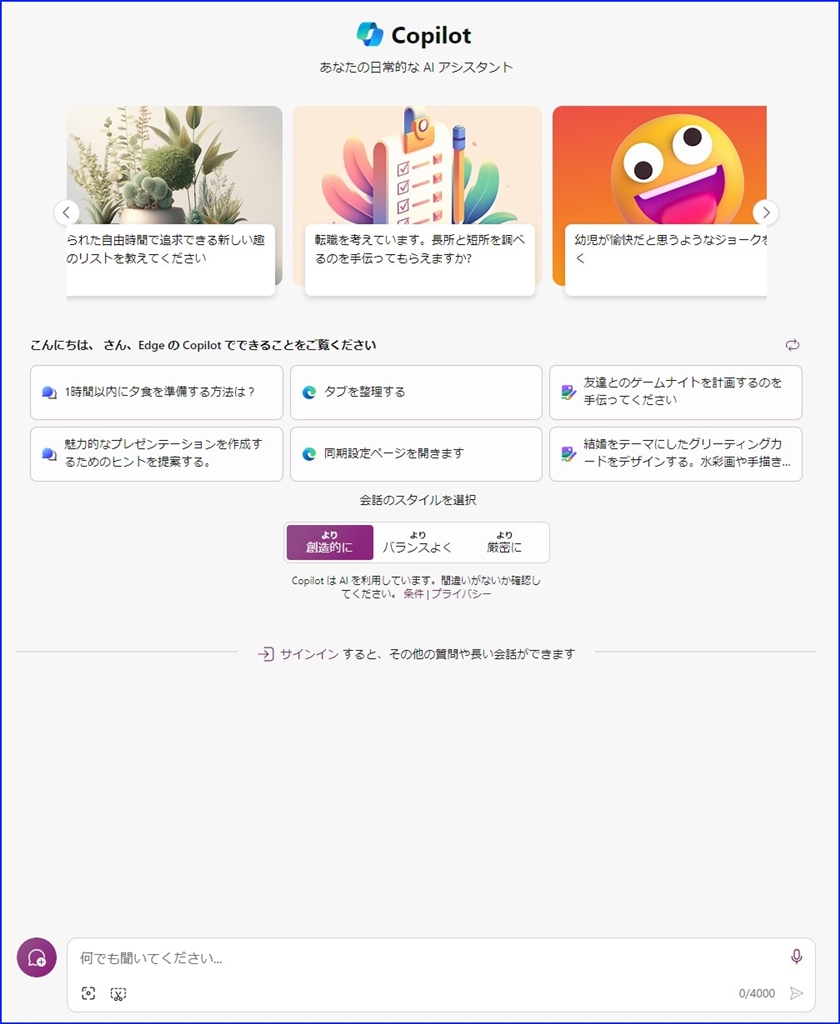Tap the left carousel arrow
Image resolution: width=840 pixels, height=1024 pixels.
point(67,212)
